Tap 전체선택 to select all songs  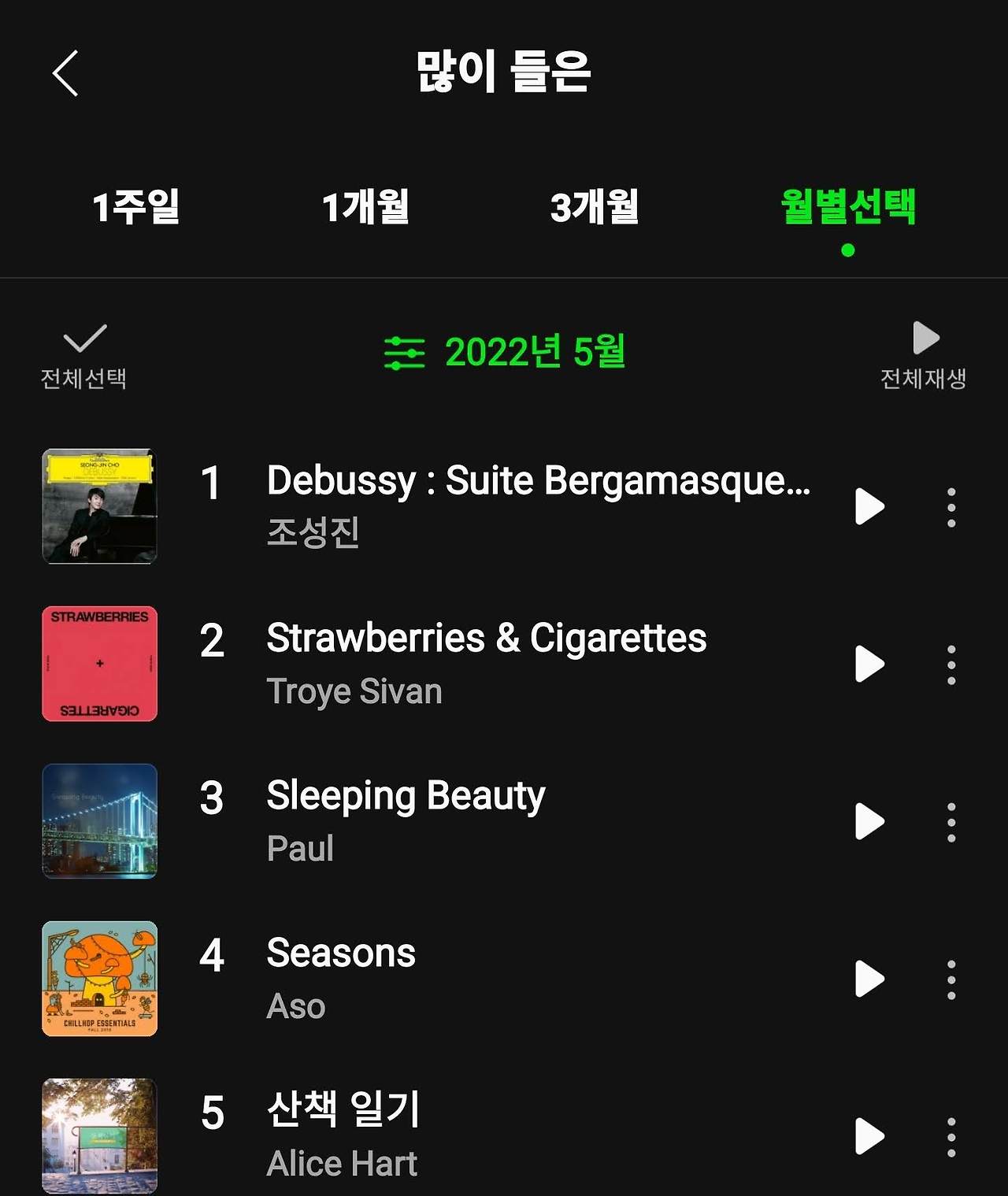click(83, 357)
